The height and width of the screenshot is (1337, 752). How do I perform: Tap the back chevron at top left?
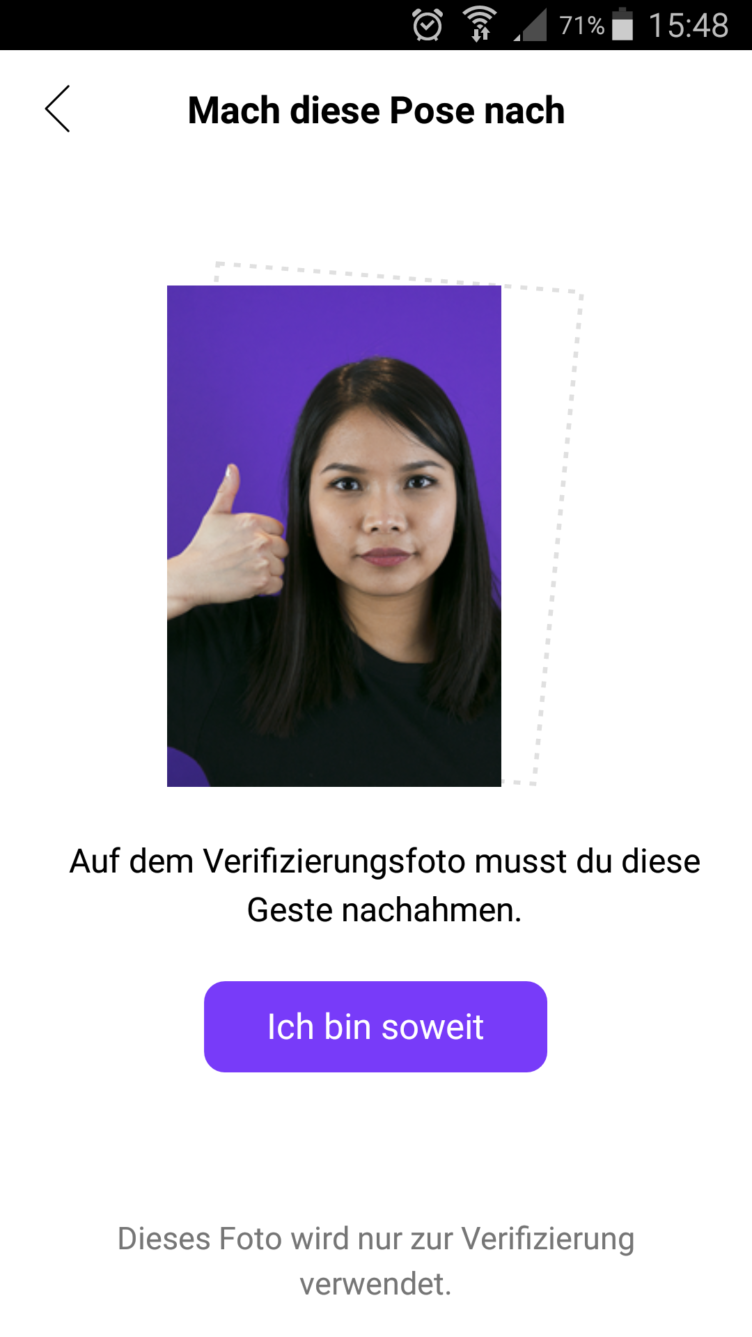tap(57, 109)
